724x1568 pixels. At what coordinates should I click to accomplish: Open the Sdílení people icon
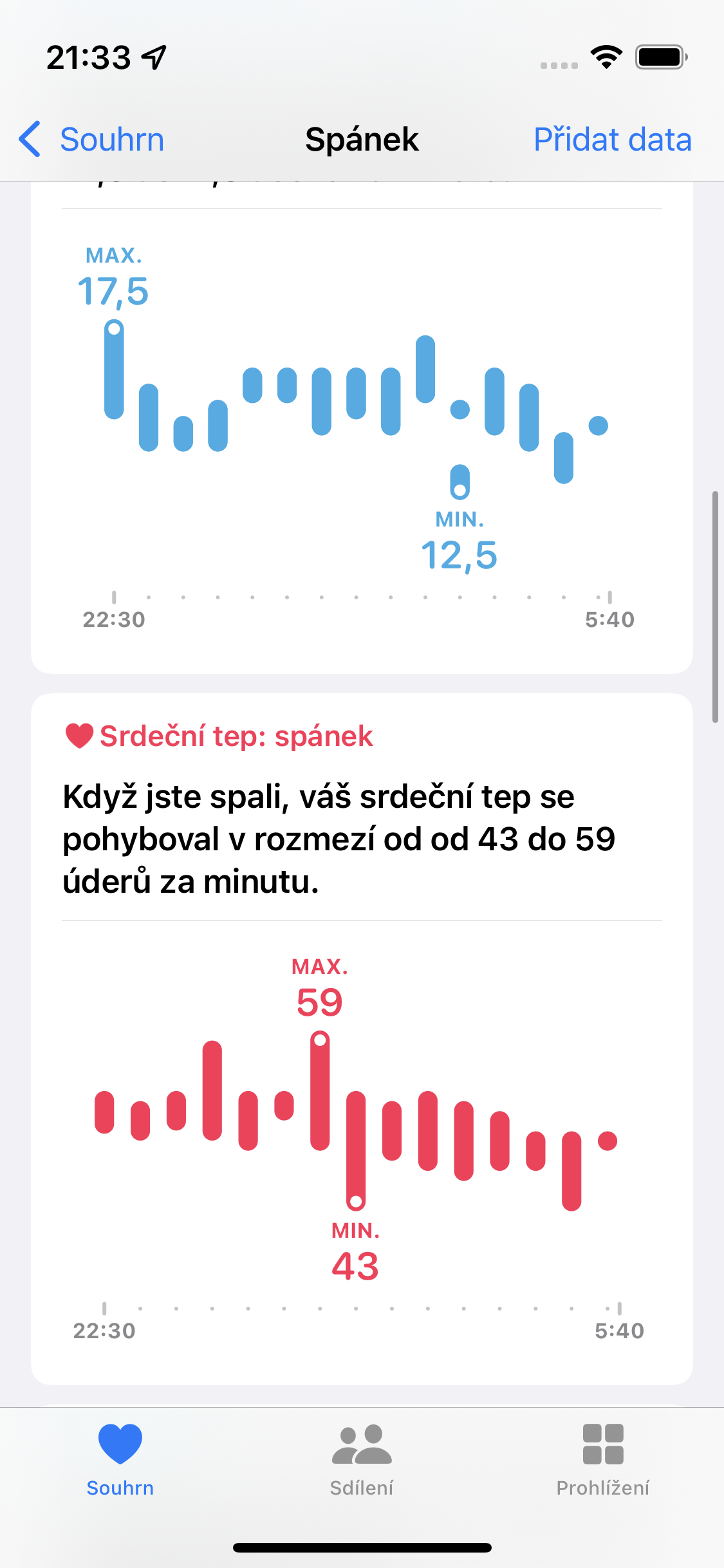pos(362,1445)
